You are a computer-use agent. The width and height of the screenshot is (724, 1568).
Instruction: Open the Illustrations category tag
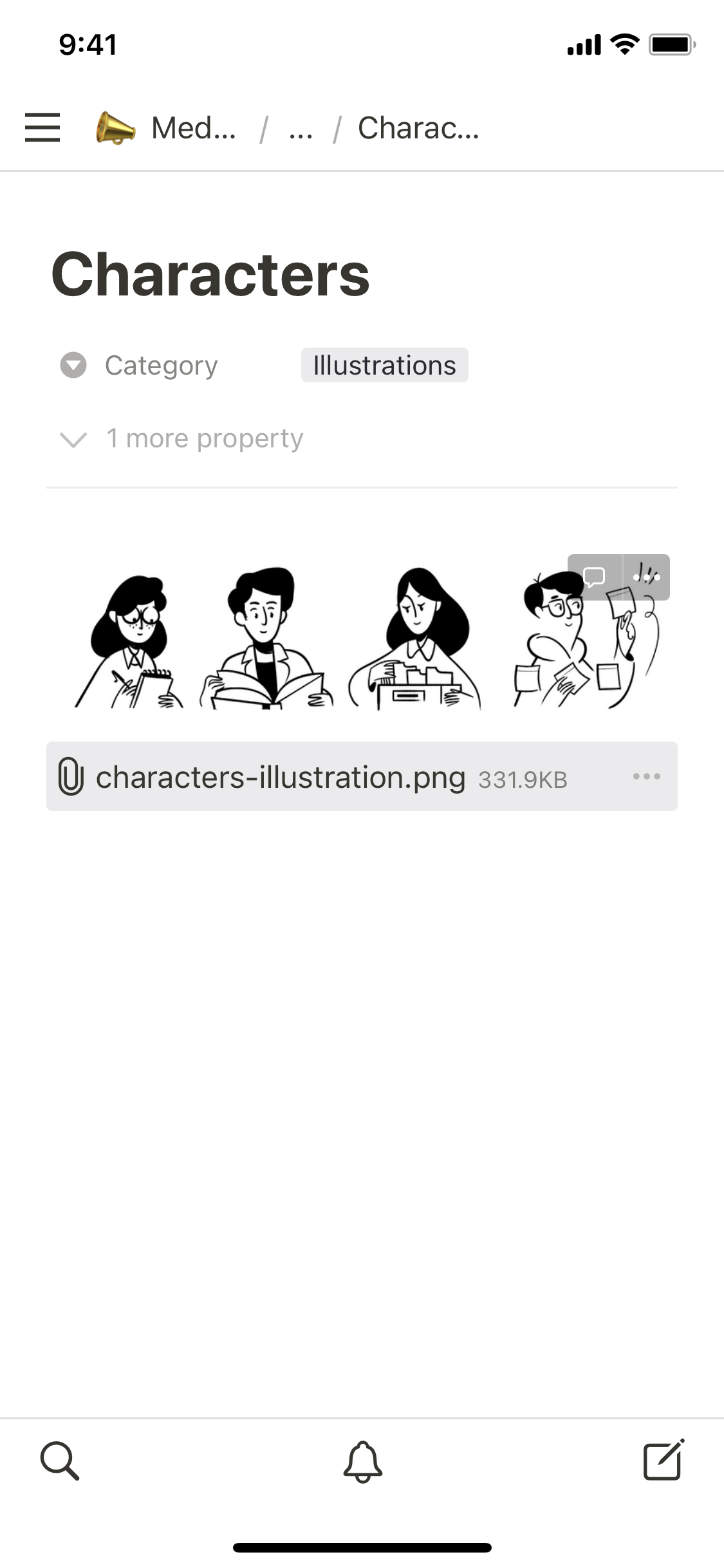coord(384,366)
